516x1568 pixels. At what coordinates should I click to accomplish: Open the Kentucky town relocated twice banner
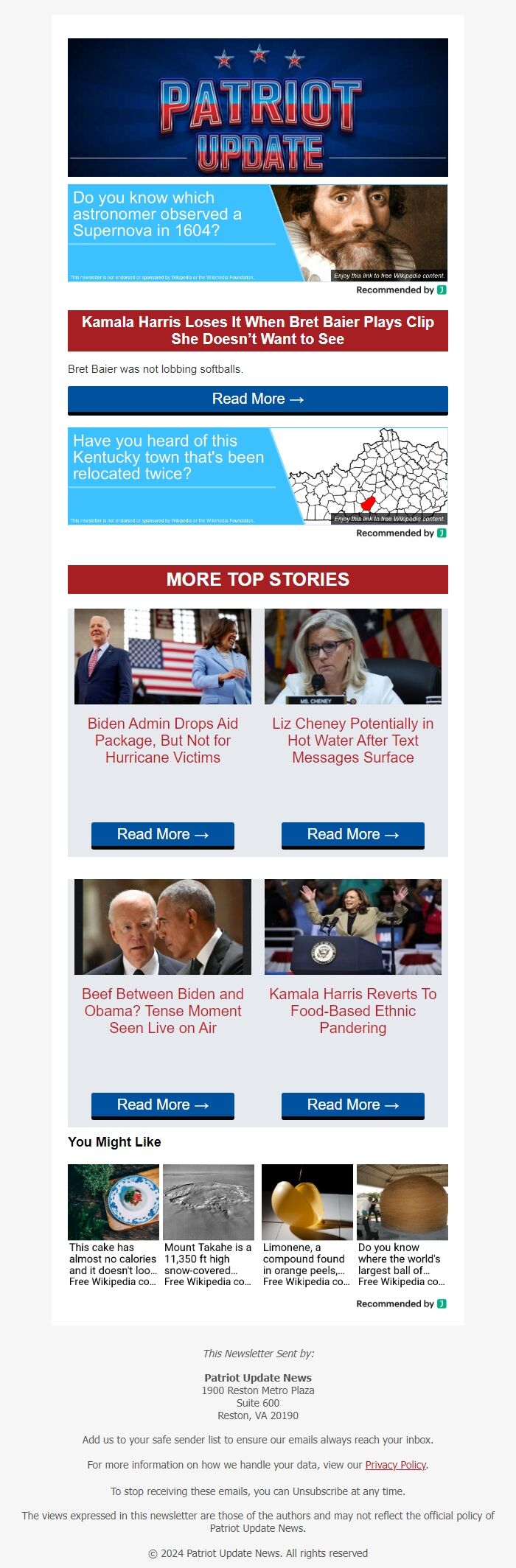click(x=257, y=476)
